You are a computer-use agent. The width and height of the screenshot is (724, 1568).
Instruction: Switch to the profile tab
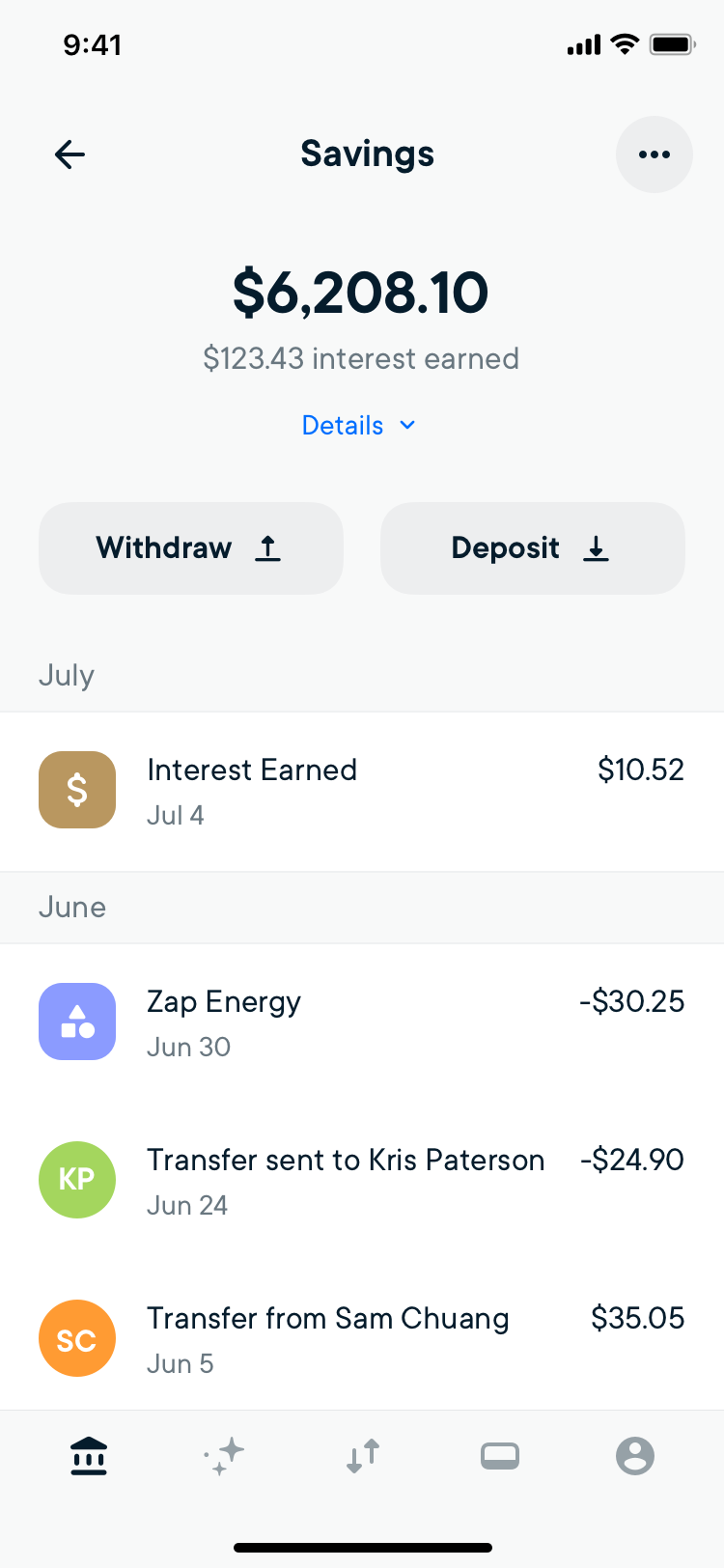coord(635,1456)
